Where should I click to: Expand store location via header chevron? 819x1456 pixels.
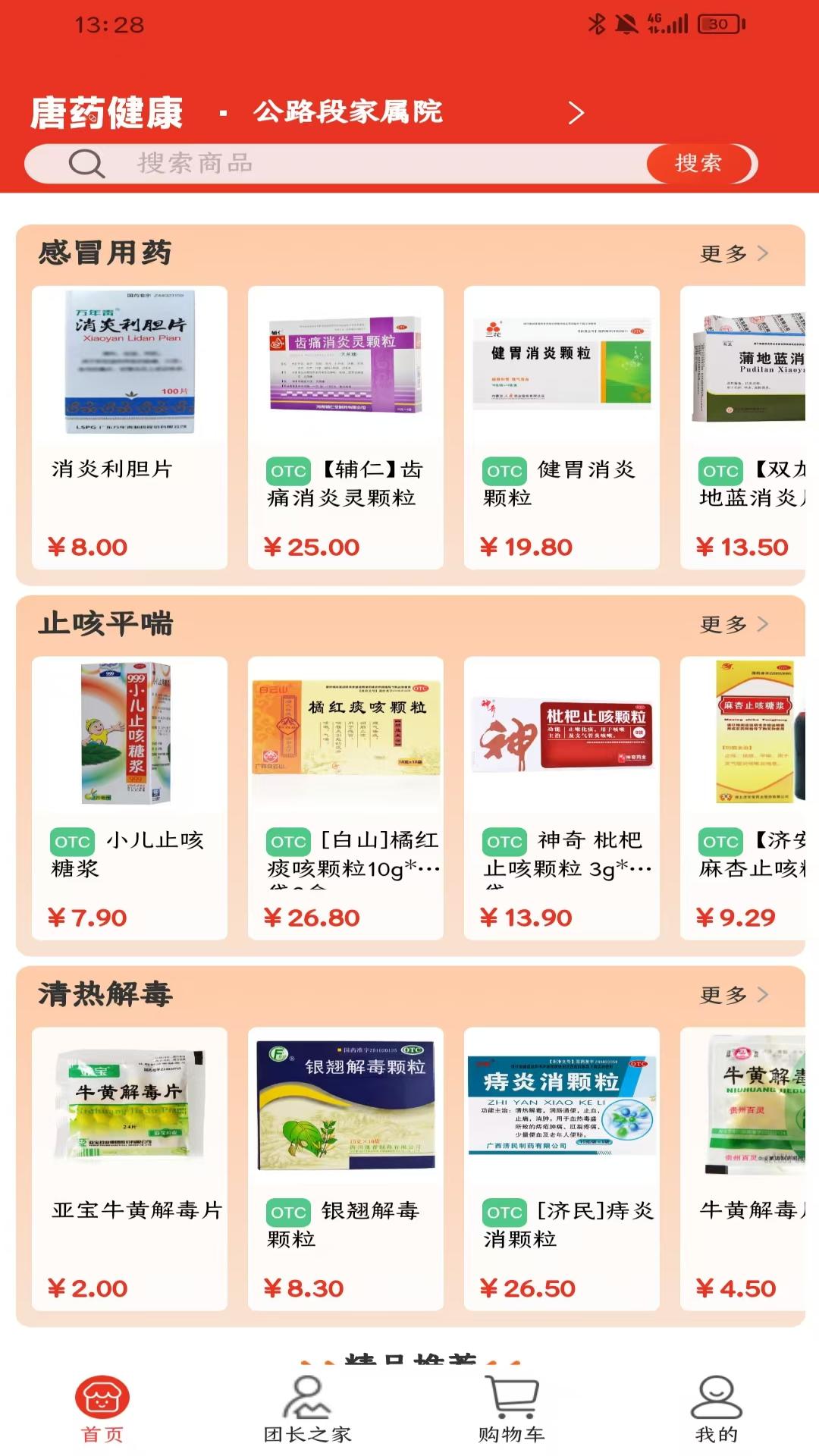(578, 112)
